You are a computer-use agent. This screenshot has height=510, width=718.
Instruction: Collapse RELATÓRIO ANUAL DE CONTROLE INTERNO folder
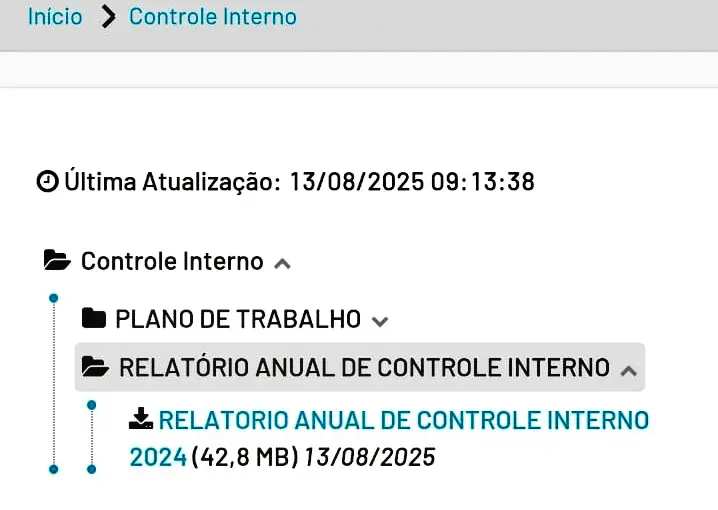coord(364,368)
